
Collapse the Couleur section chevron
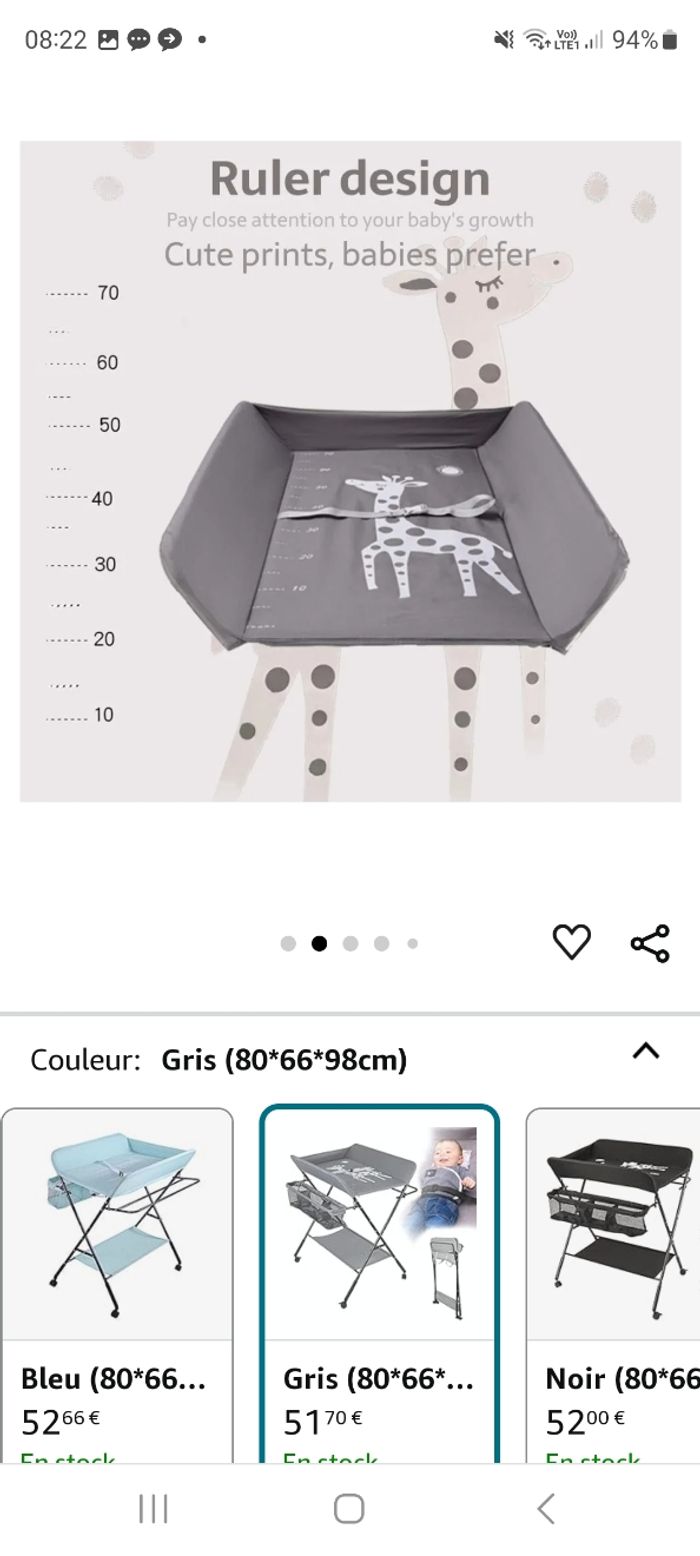coord(646,1051)
